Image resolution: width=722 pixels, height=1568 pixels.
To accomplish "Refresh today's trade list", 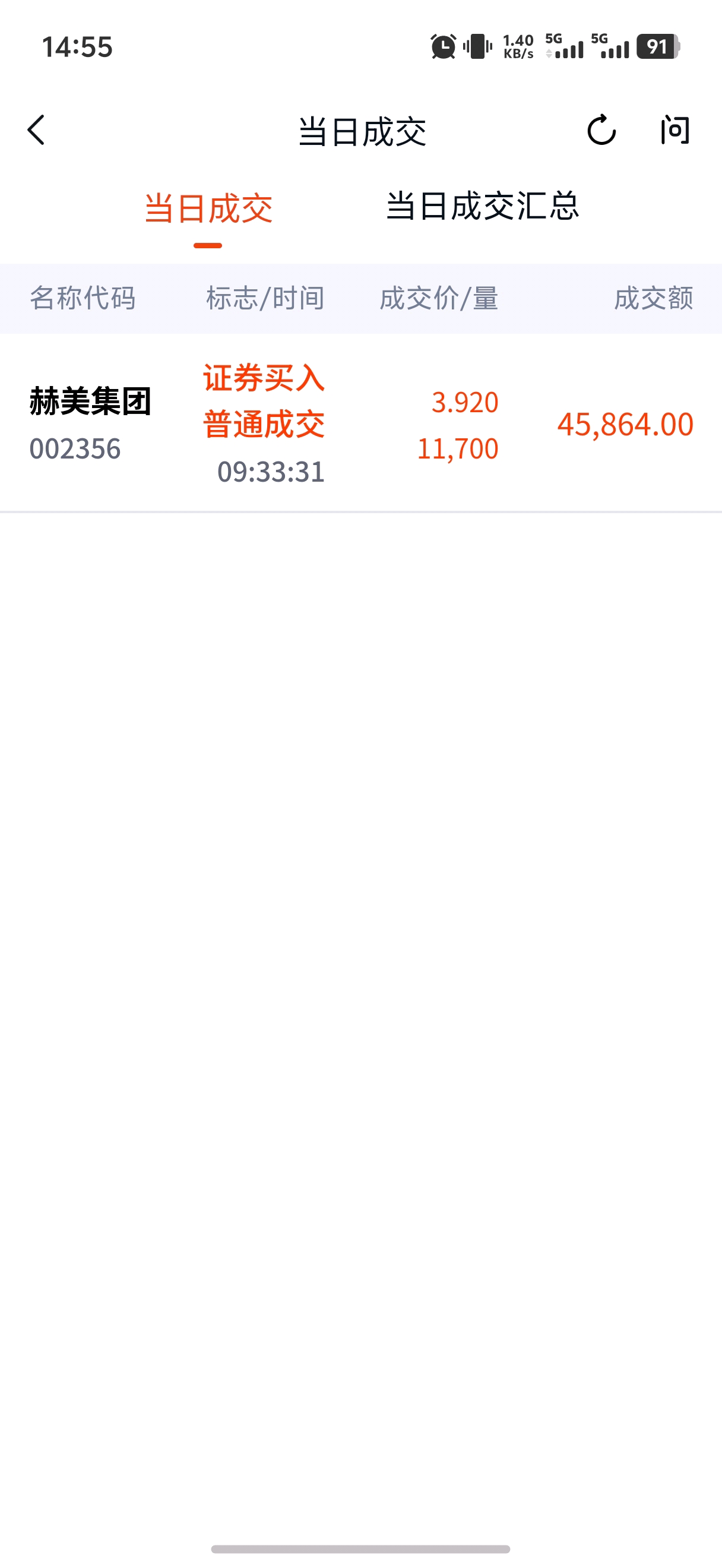I will [x=601, y=129].
